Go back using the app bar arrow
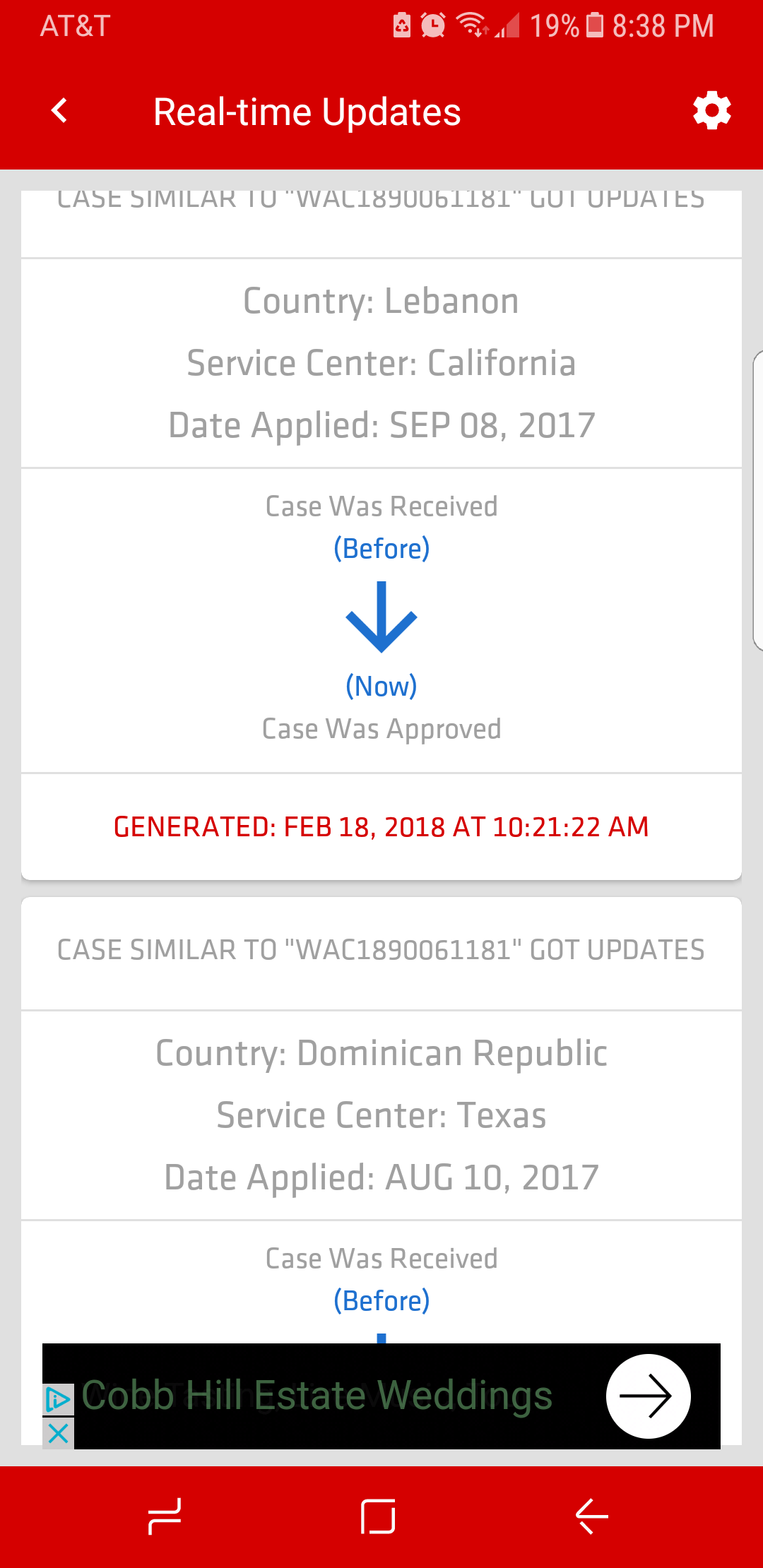 (x=60, y=111)
